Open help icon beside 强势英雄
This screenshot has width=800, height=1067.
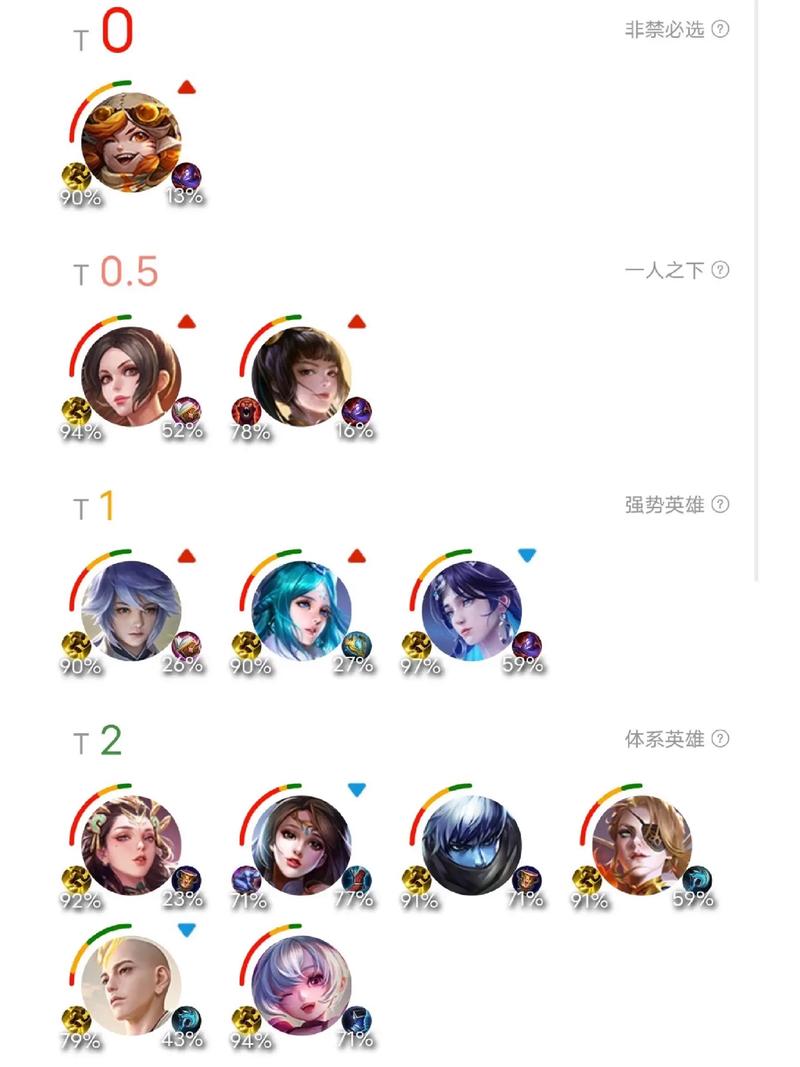pyautogui.click(x=720, y=504)
